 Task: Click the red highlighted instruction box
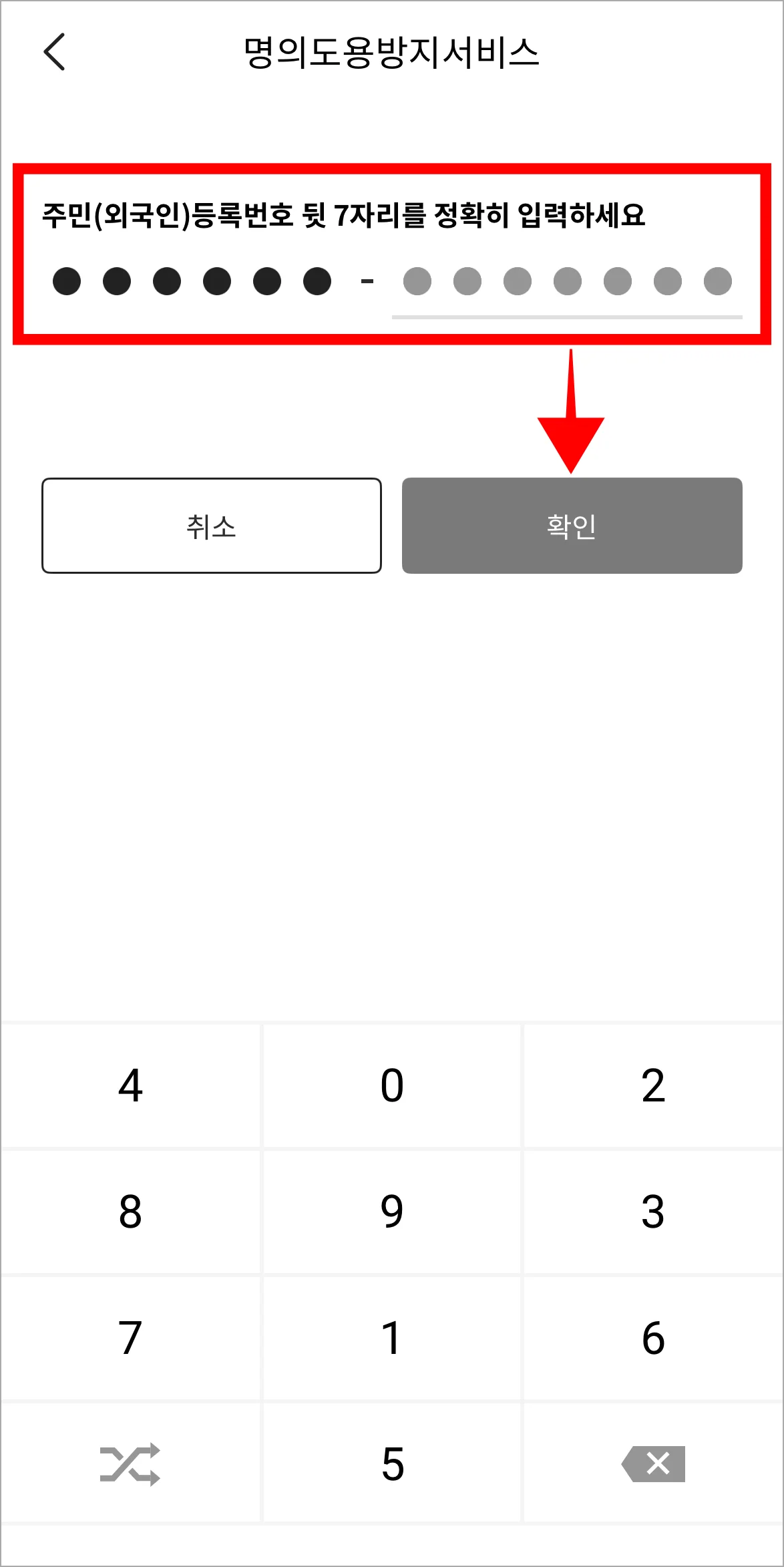pos(392,252)
